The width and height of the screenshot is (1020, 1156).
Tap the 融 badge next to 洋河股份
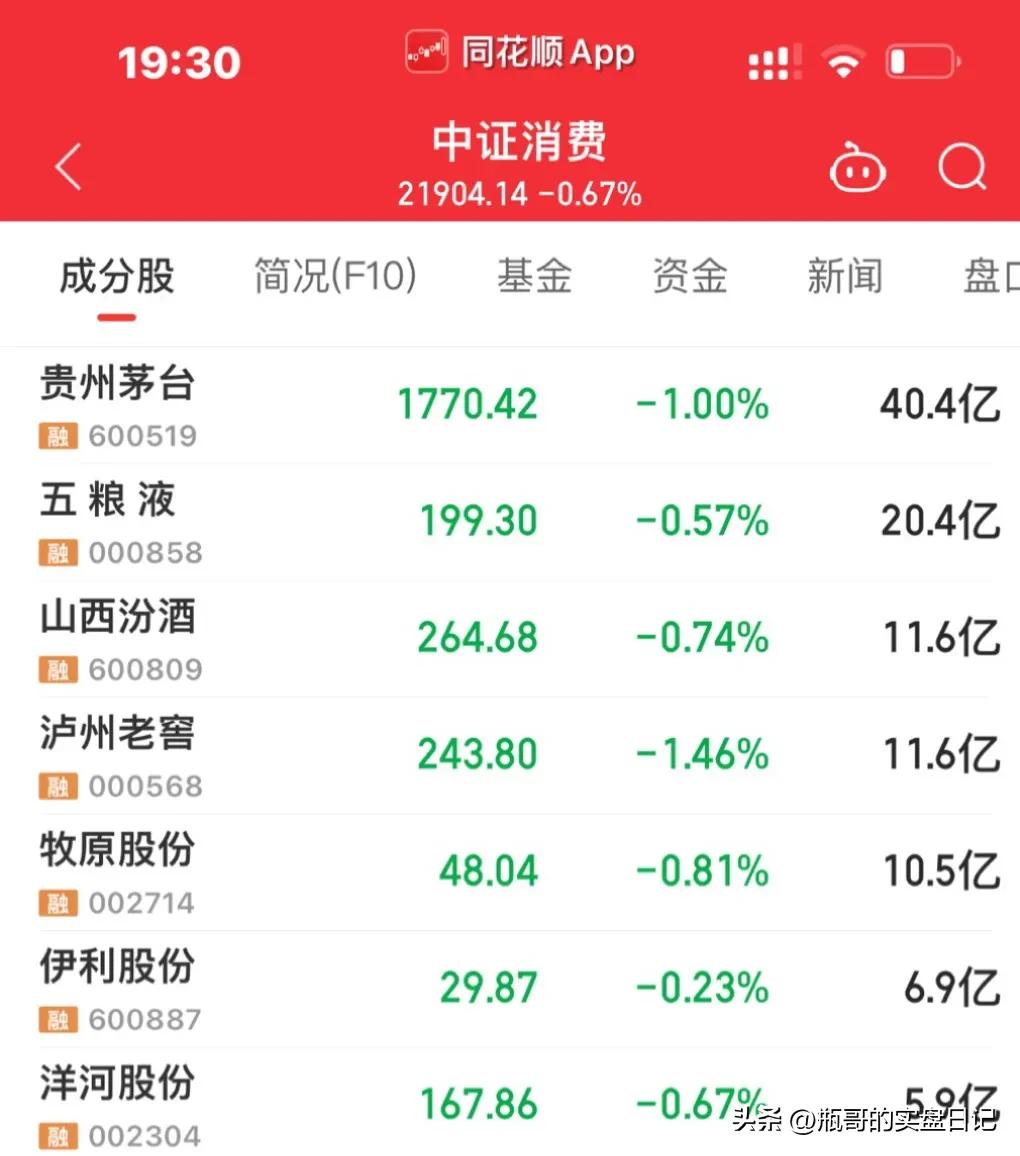(57, 1136)
